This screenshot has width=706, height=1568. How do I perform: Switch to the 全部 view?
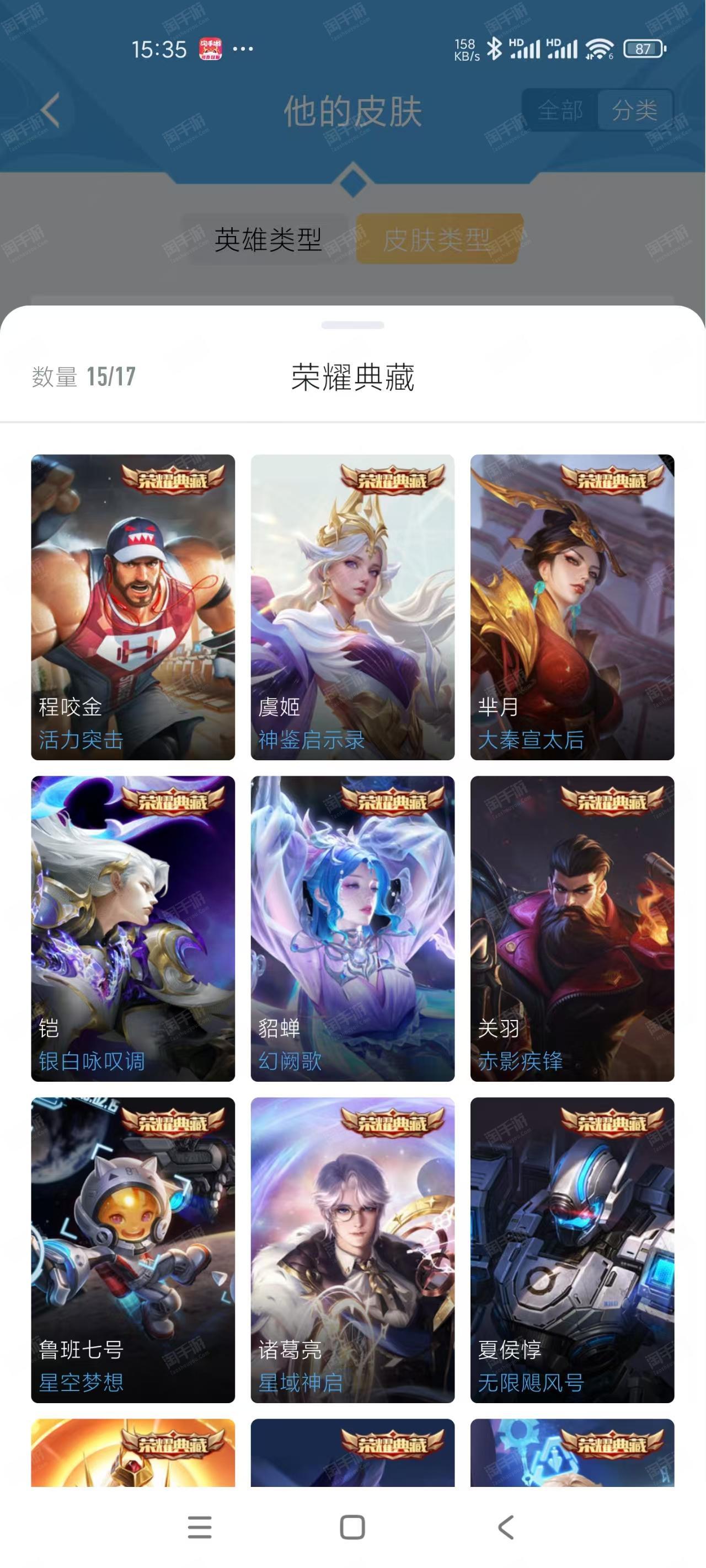pyautogui.click(x=560, y=110)
